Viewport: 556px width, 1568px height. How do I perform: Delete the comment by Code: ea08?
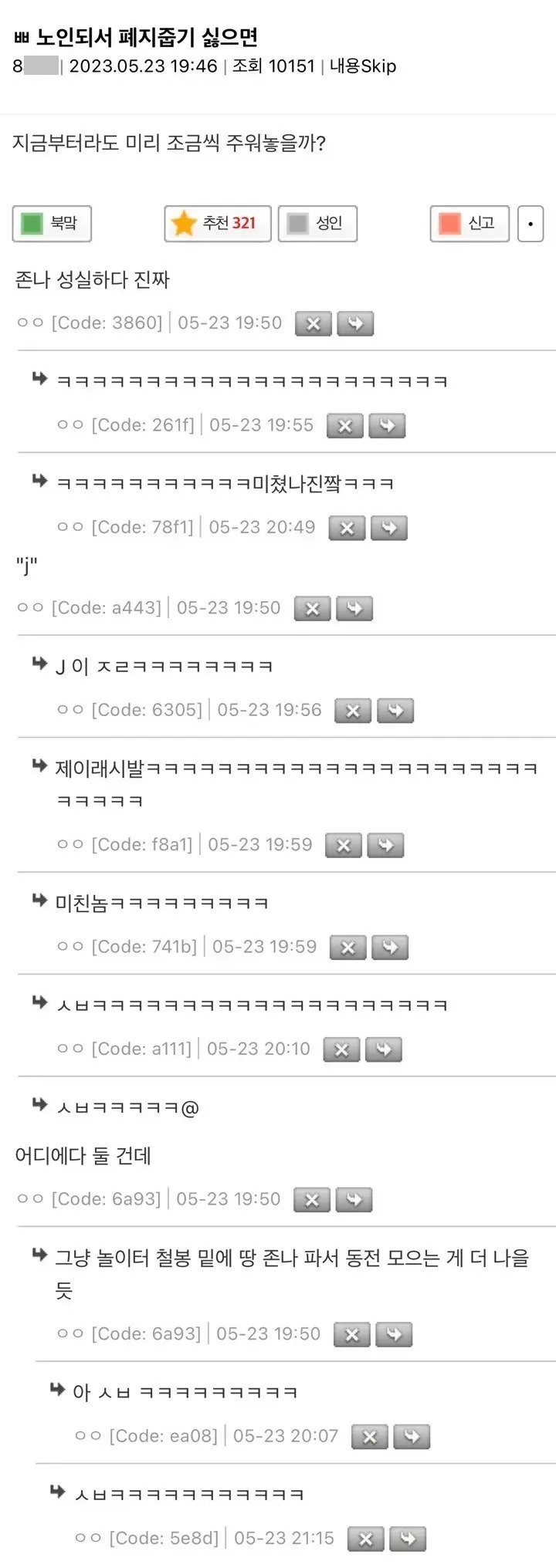(370, 1437)
